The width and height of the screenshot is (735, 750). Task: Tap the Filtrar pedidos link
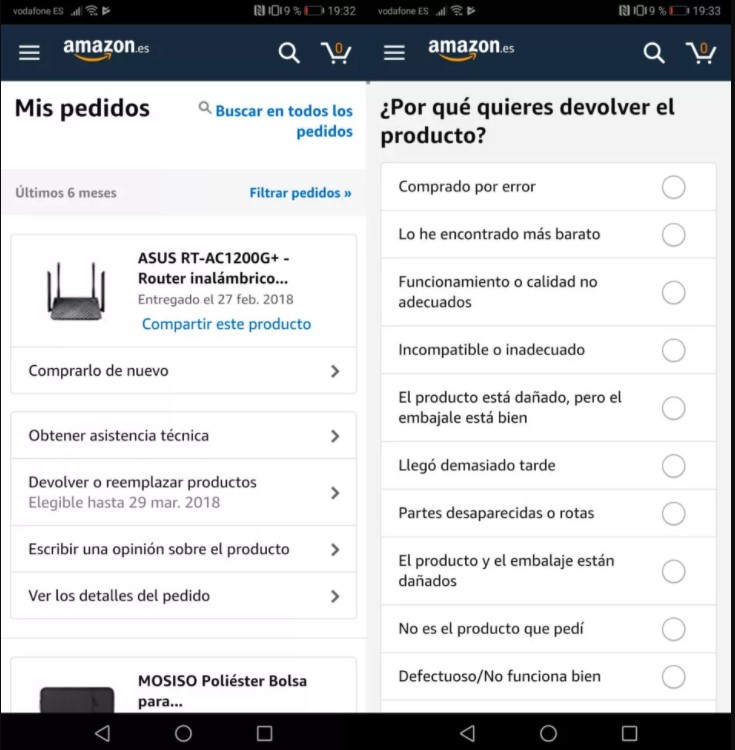[x=299, y=191]
